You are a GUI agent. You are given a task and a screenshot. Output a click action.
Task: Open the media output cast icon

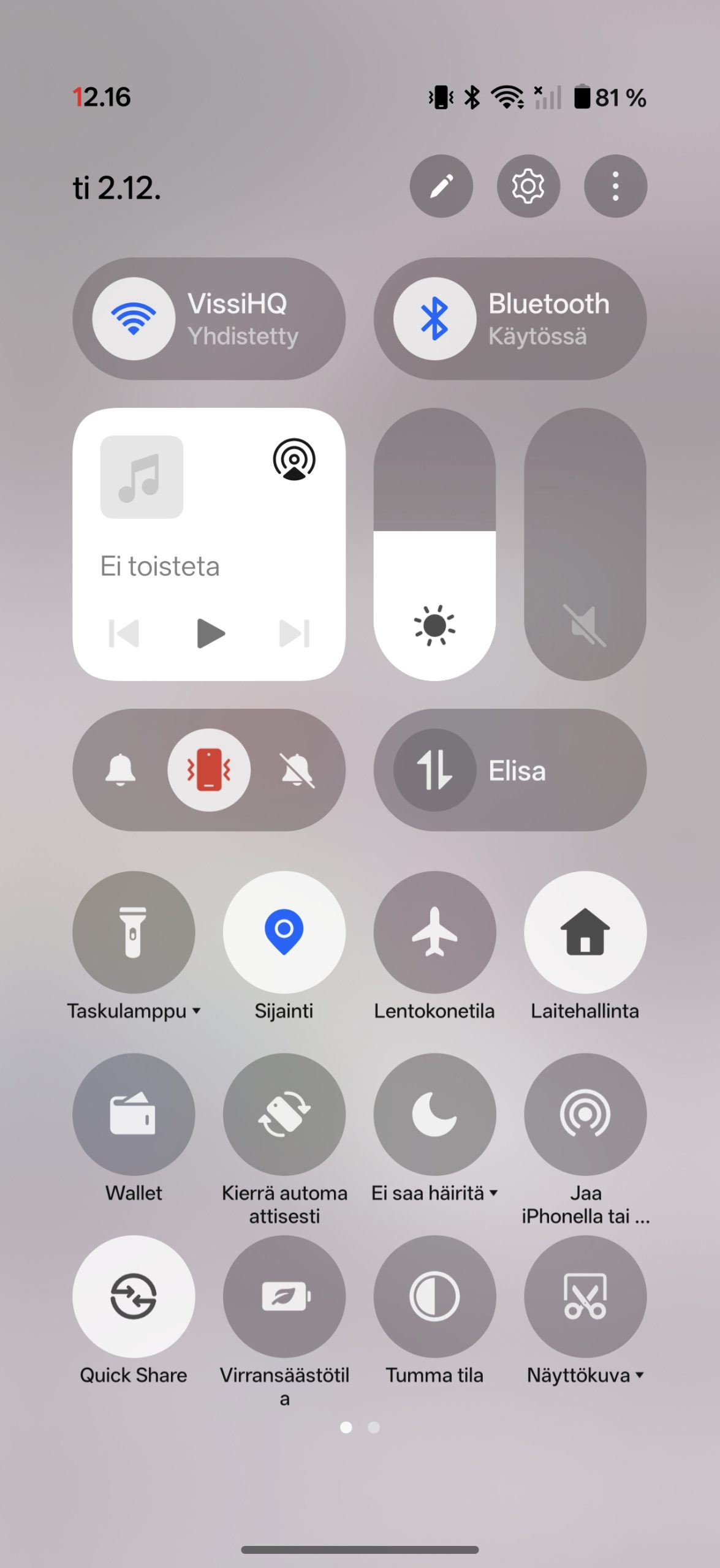click(294, 459)
